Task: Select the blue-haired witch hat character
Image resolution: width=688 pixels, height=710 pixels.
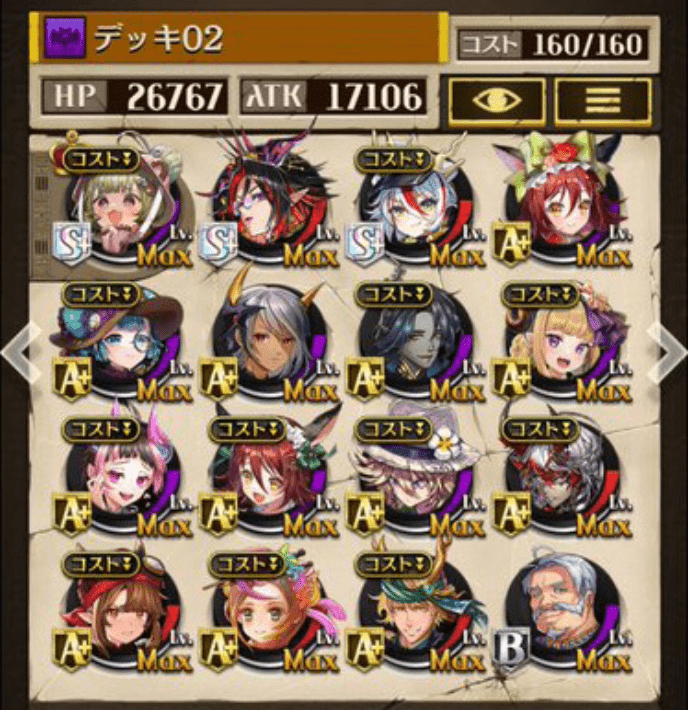Action: click(118, 342)
